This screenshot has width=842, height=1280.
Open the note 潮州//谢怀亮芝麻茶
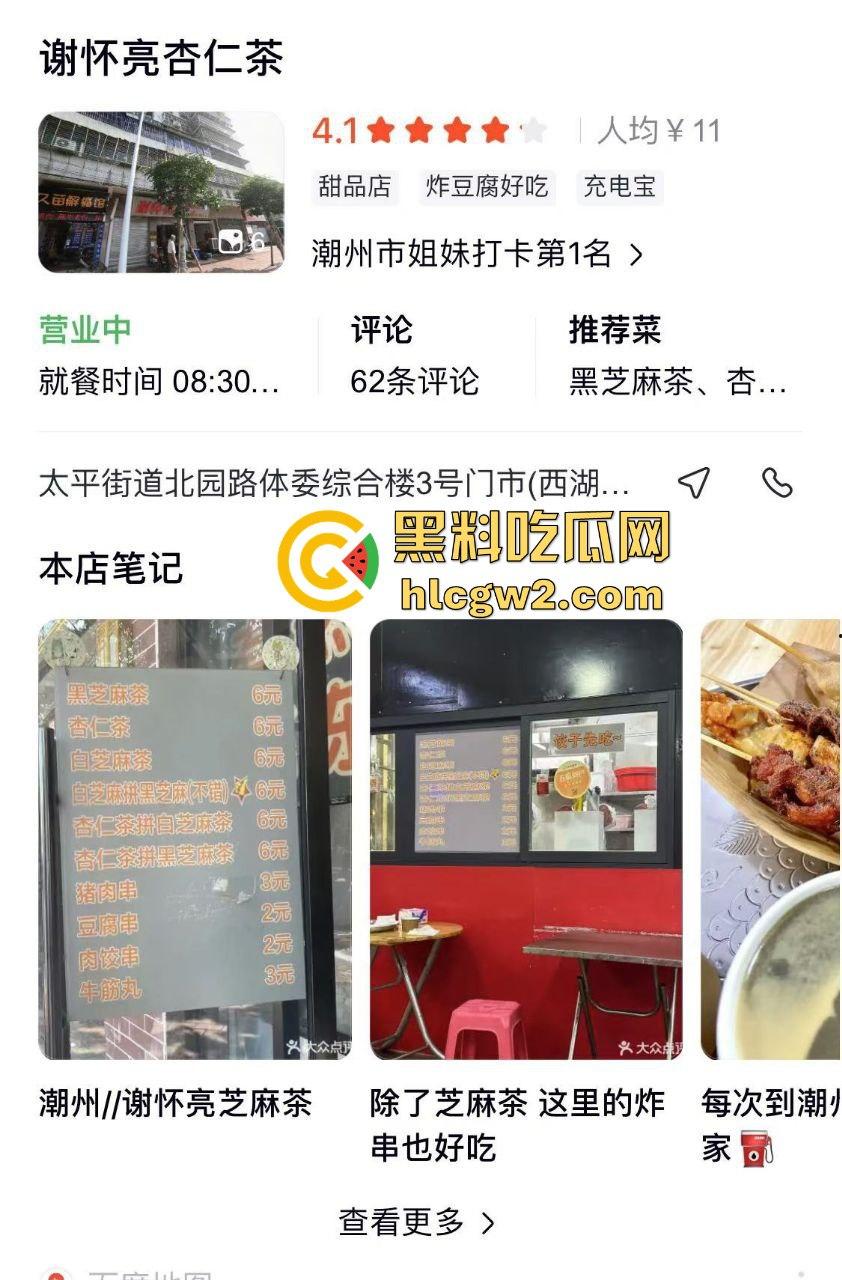pyautogui.click(x=176, y=1105)
